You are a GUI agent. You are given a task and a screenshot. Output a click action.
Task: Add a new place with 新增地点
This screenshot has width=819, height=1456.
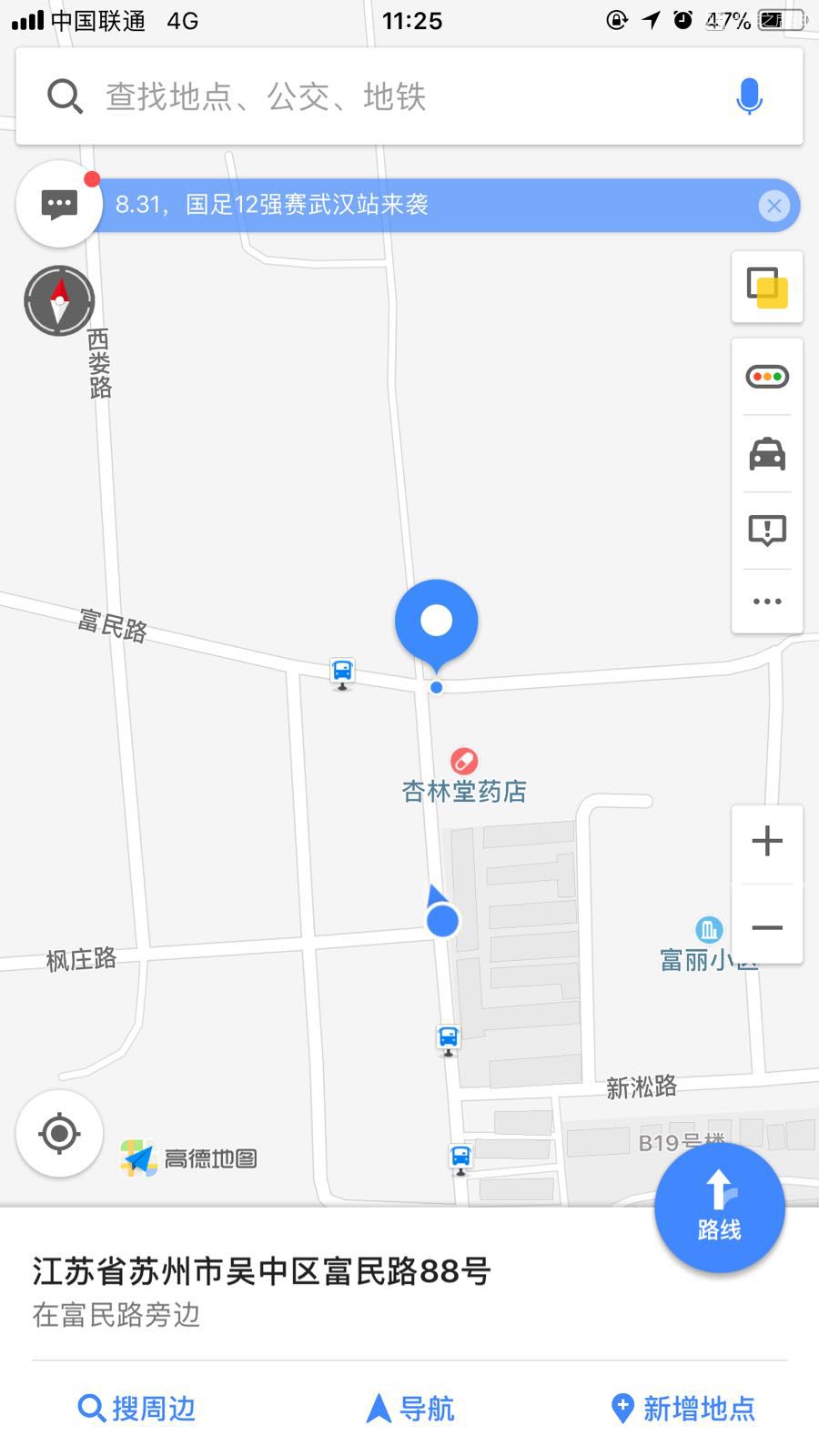pos(682,1409)
